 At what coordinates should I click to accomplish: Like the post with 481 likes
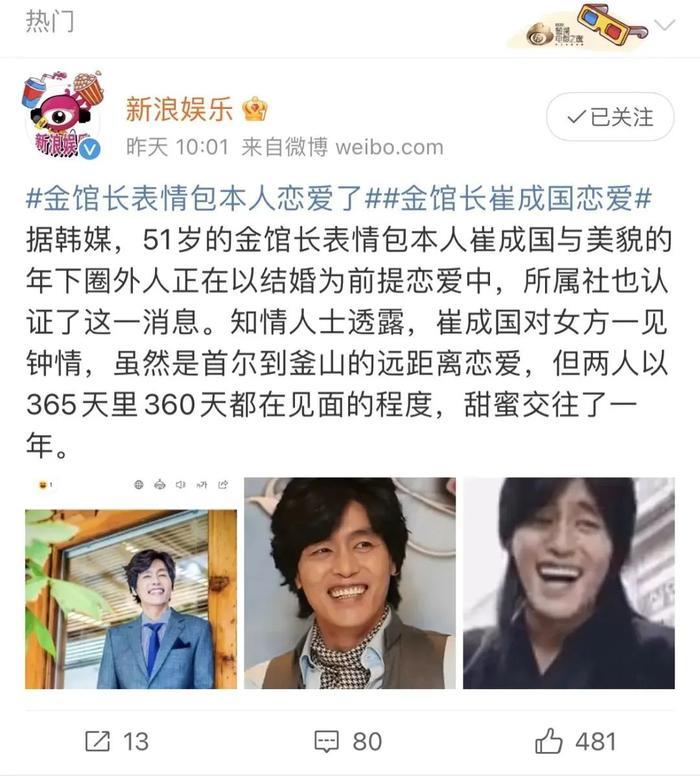click(575, 740)
